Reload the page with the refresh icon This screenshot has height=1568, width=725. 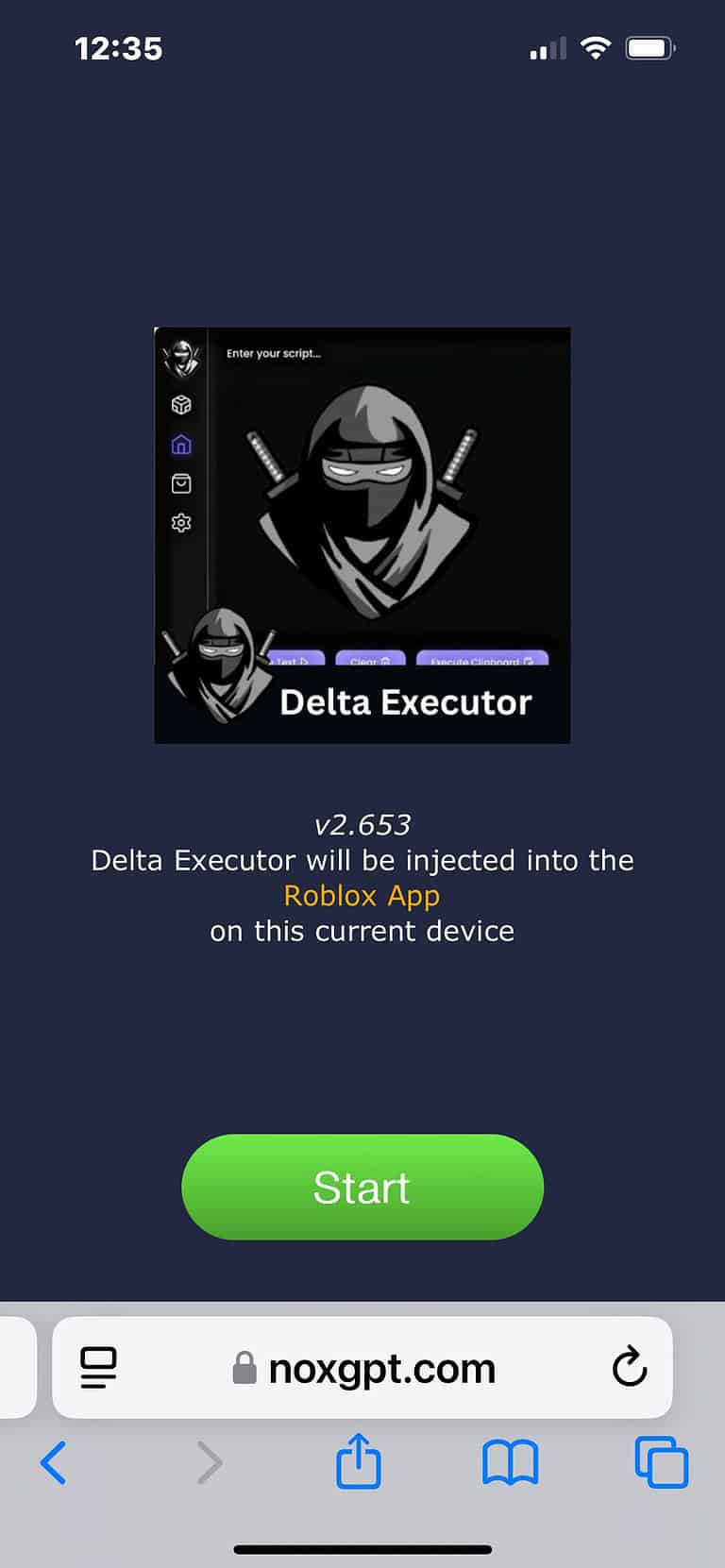pos(629,1368)
